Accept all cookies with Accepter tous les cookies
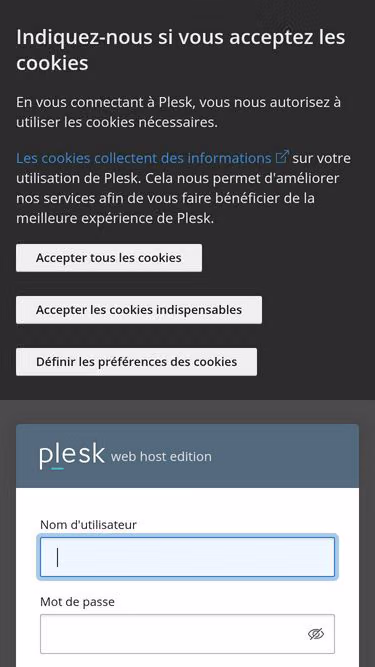The image size is (375, 667). [x=109, y=258]
